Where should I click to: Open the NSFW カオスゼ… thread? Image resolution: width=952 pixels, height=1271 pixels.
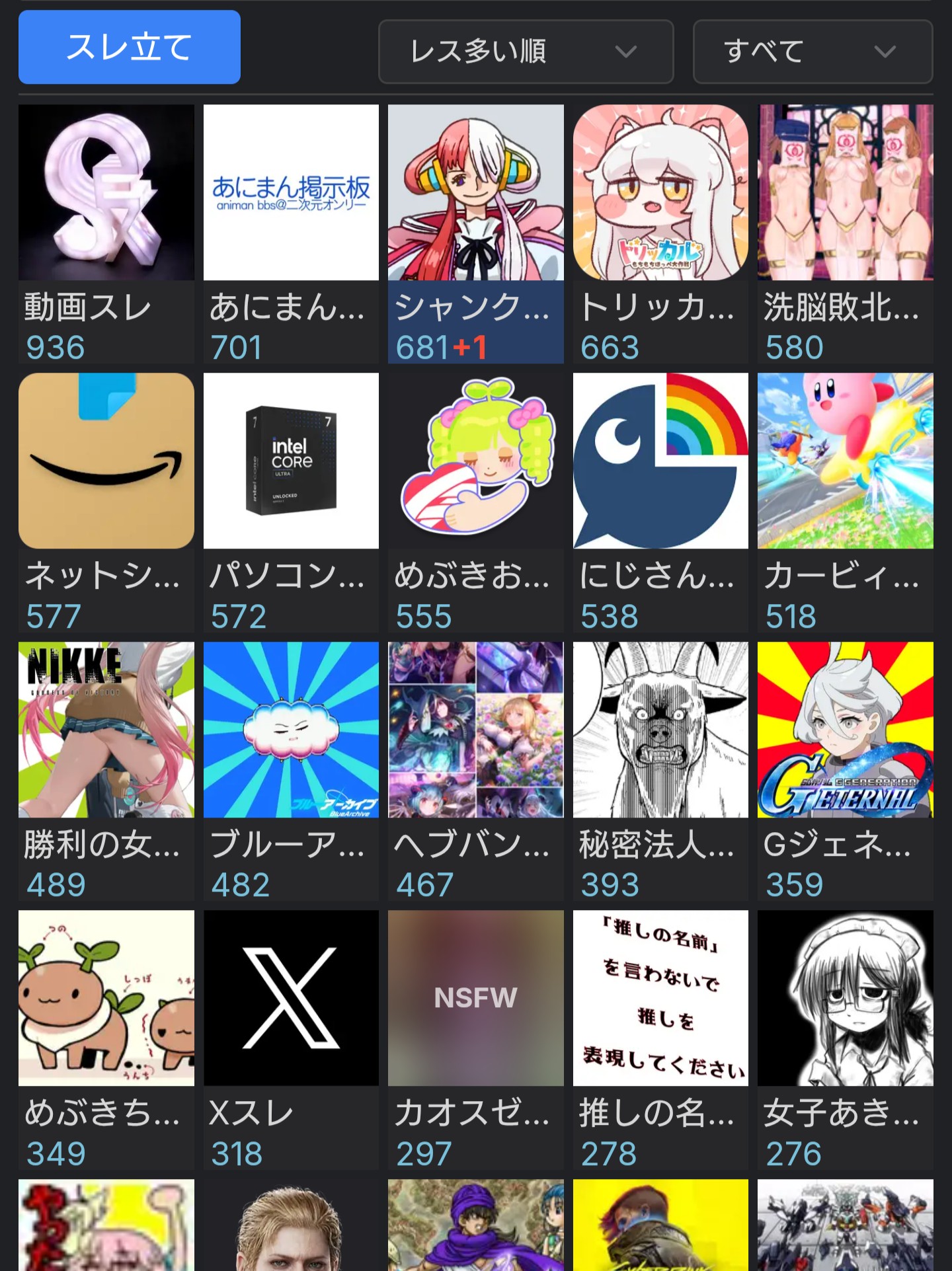tap(475, 1039)
